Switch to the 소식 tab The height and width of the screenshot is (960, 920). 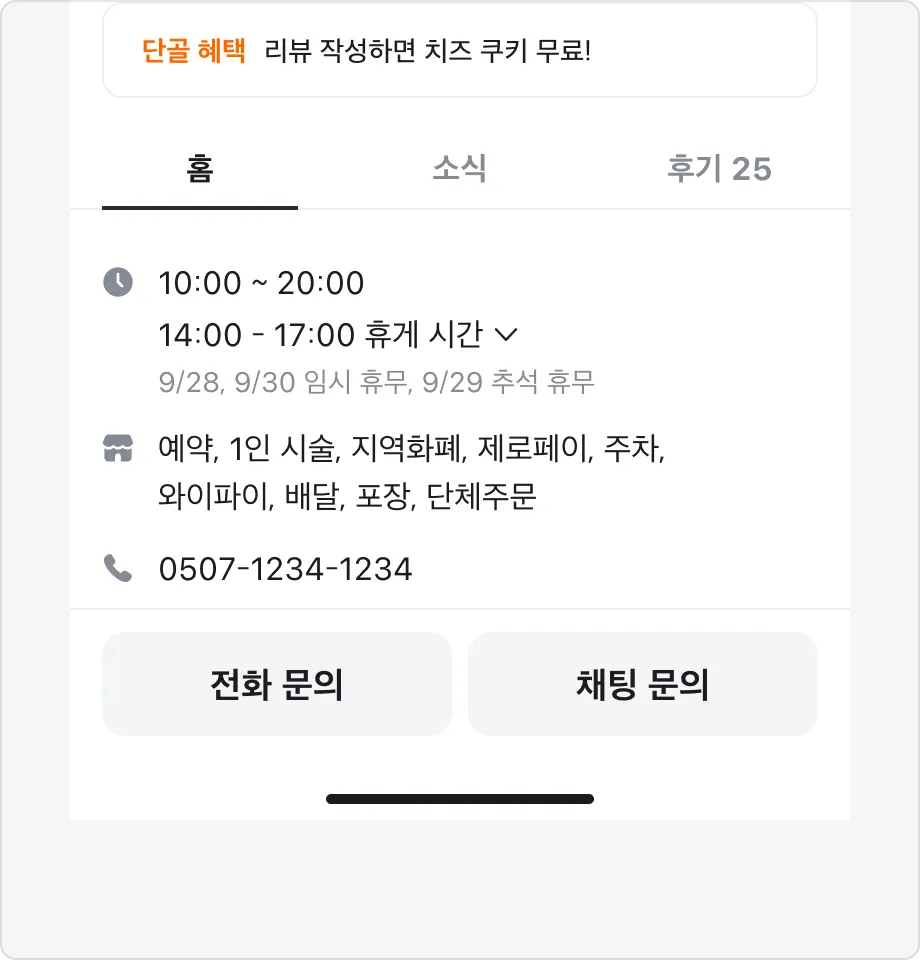point(458,169)
